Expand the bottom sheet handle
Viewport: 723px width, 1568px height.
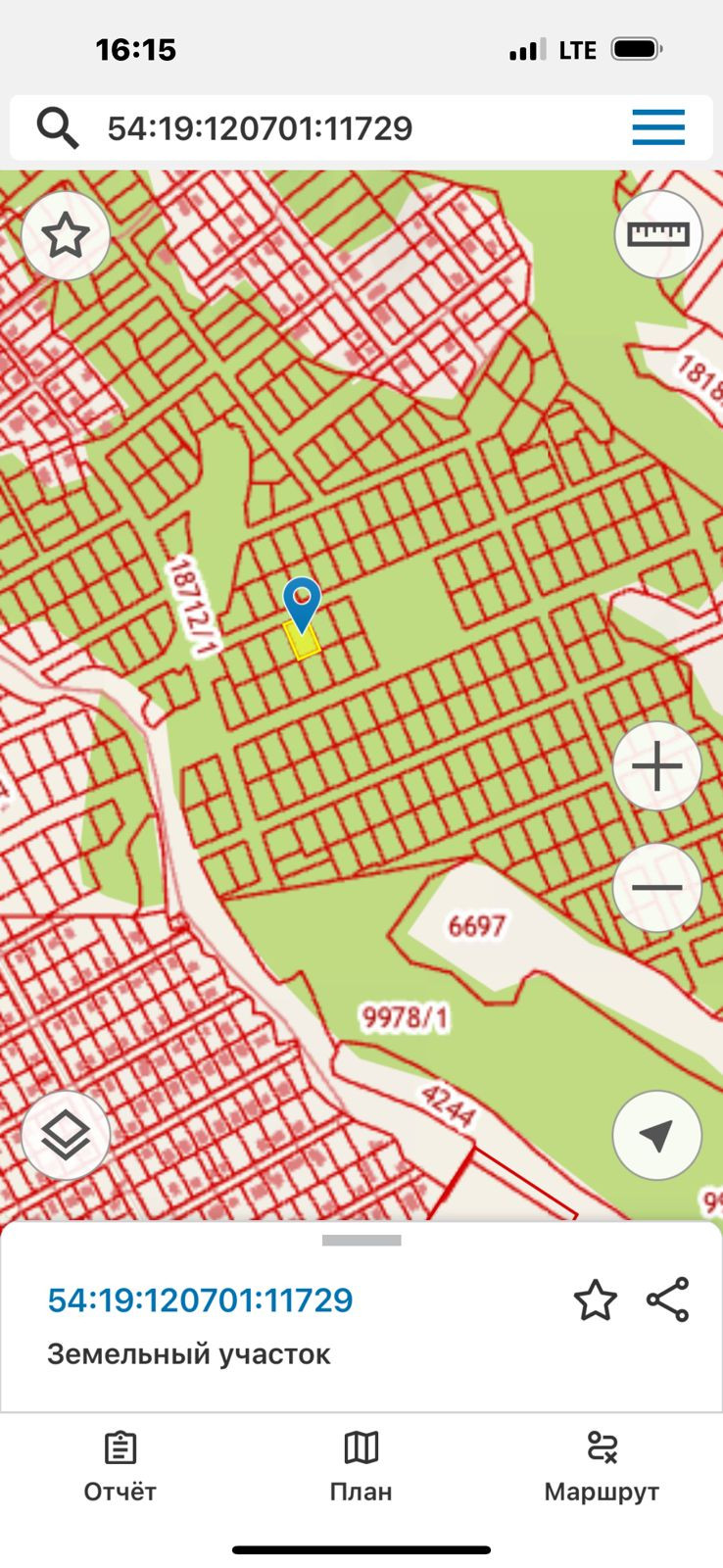pos(361,1240)
